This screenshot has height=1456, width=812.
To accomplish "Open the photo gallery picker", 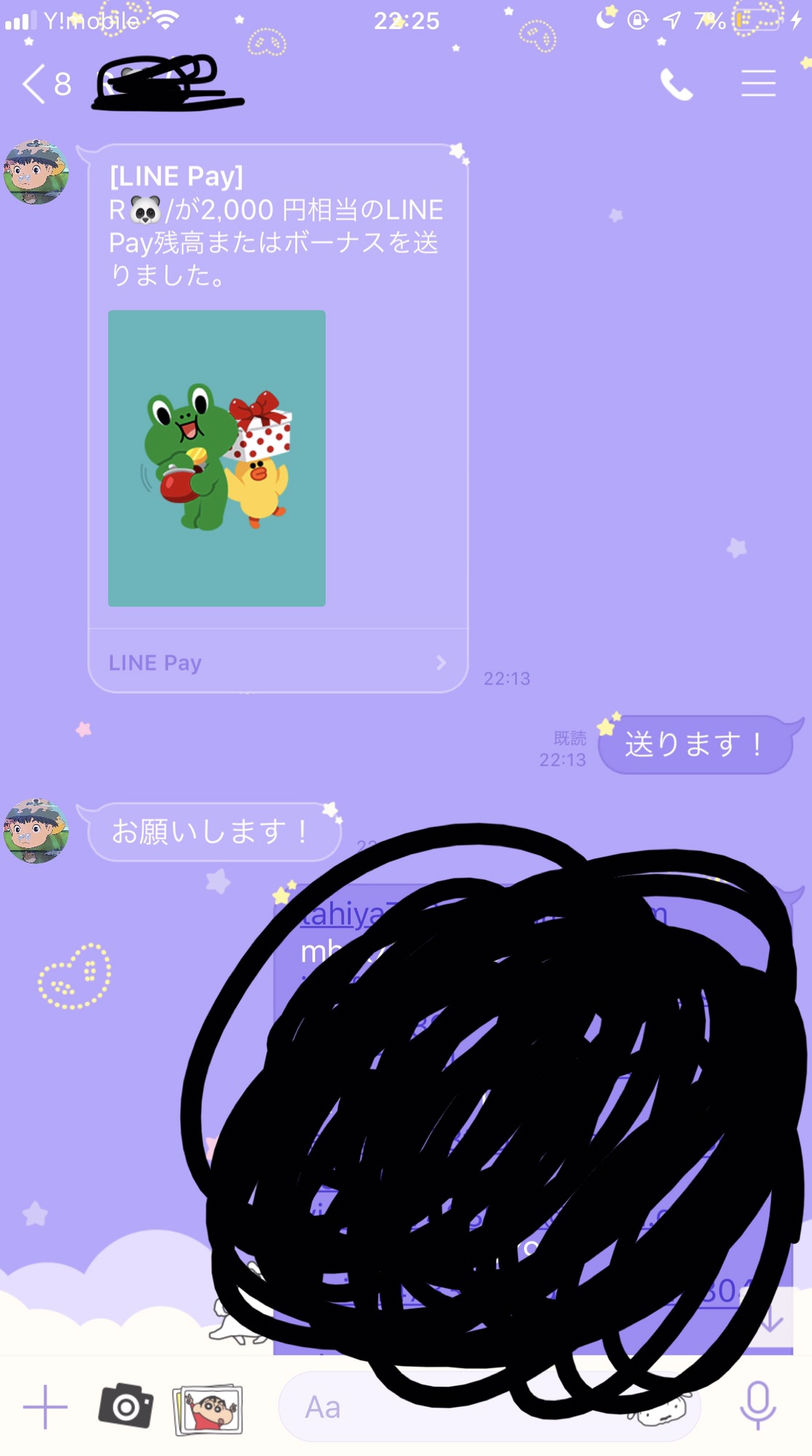I will [x=208, y=1408].
